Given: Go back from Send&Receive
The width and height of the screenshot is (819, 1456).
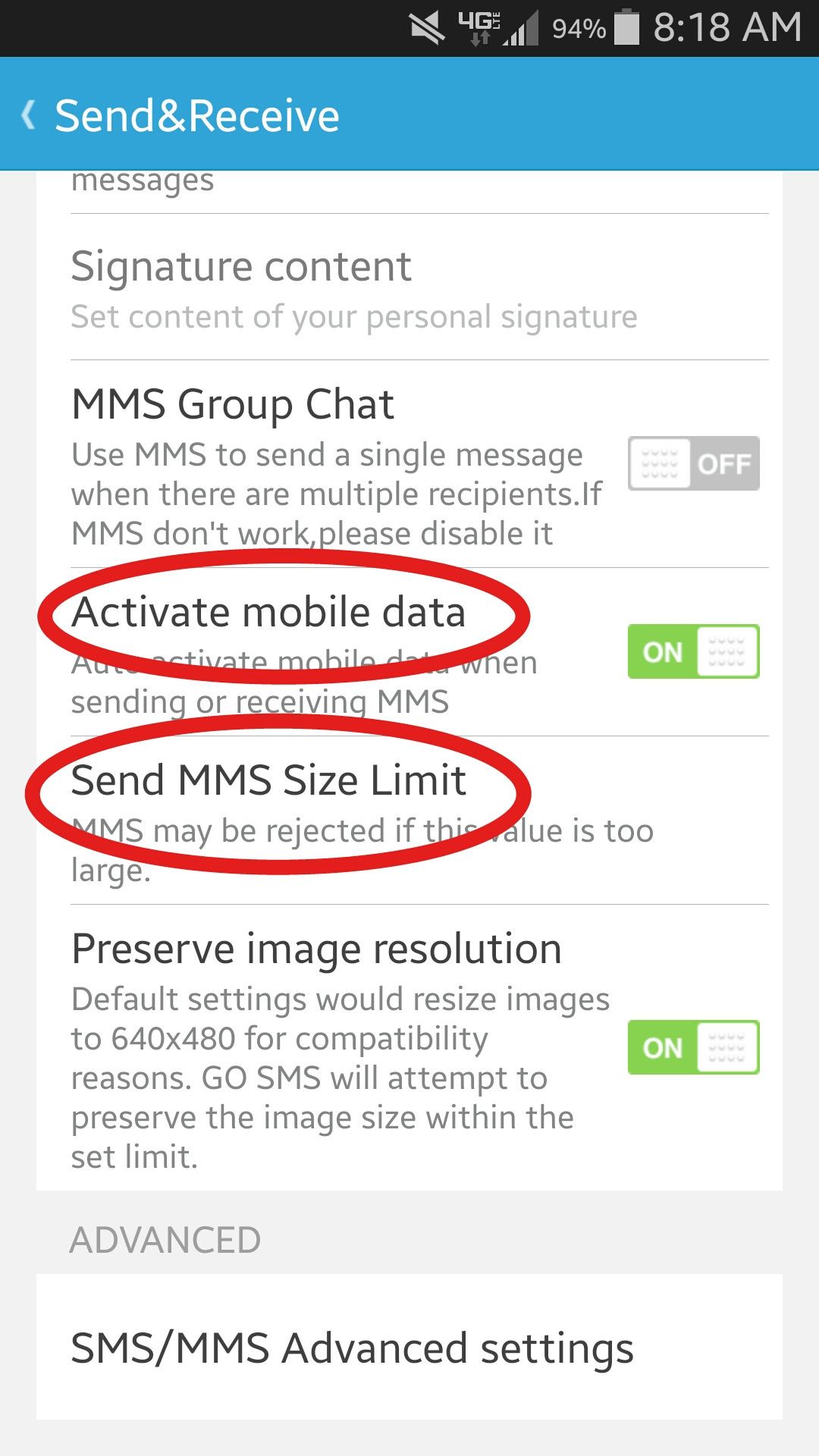Looking at the screenshot, I should 30,116.
